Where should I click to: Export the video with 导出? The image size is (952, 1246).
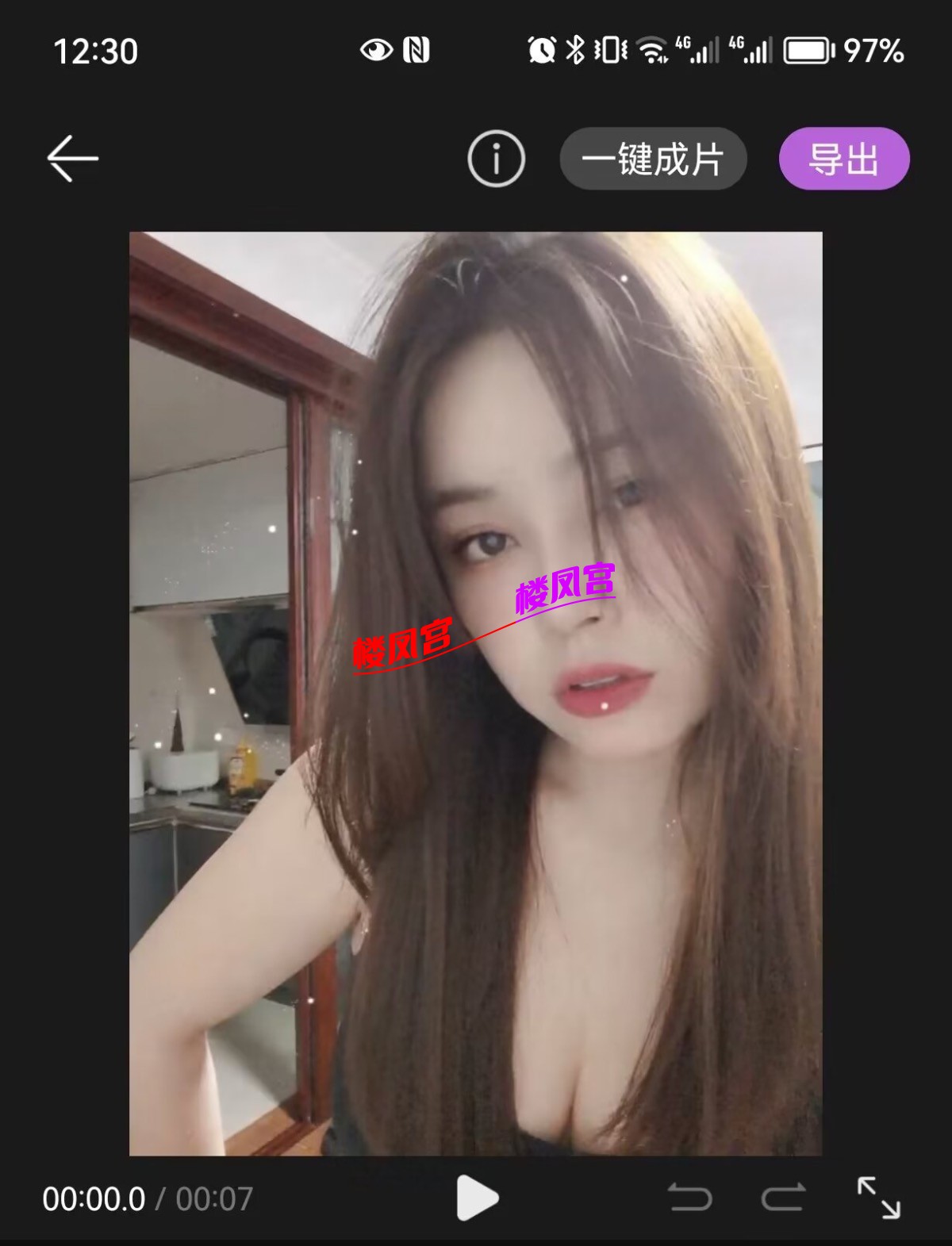843,159
